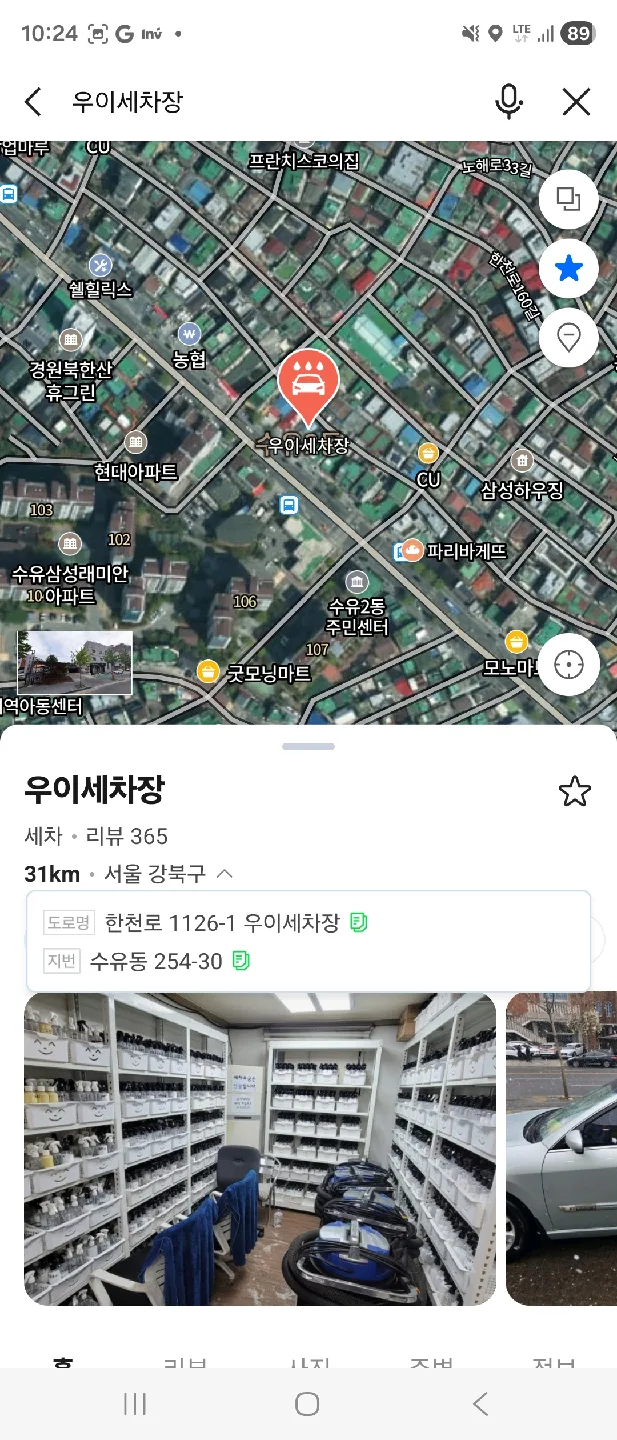Open favorites with the blue star button
Viewport: 617px width, 1440px height.
[568, 268]
